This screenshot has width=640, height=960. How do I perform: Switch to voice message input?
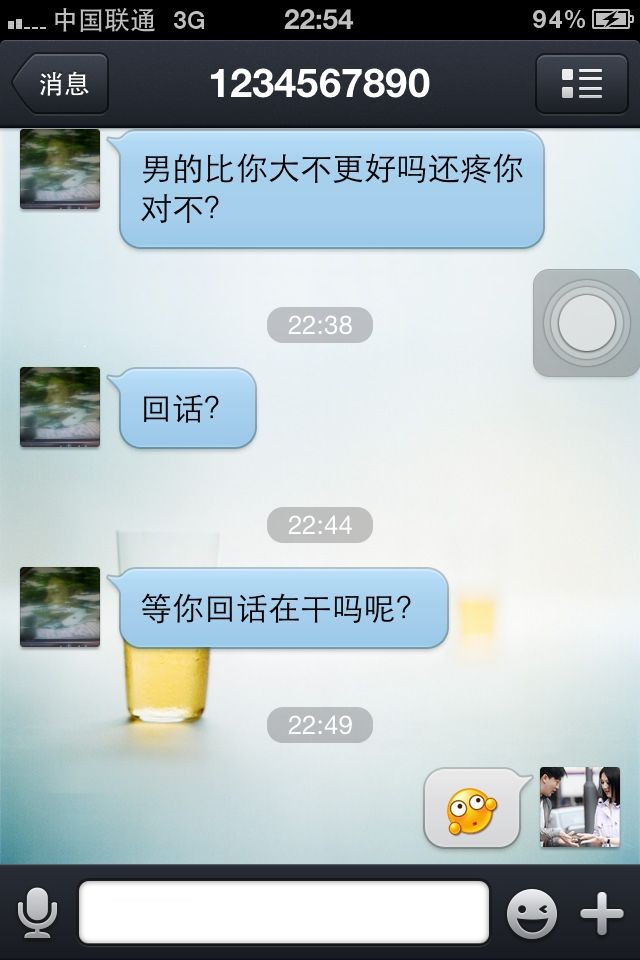[37, 912]
